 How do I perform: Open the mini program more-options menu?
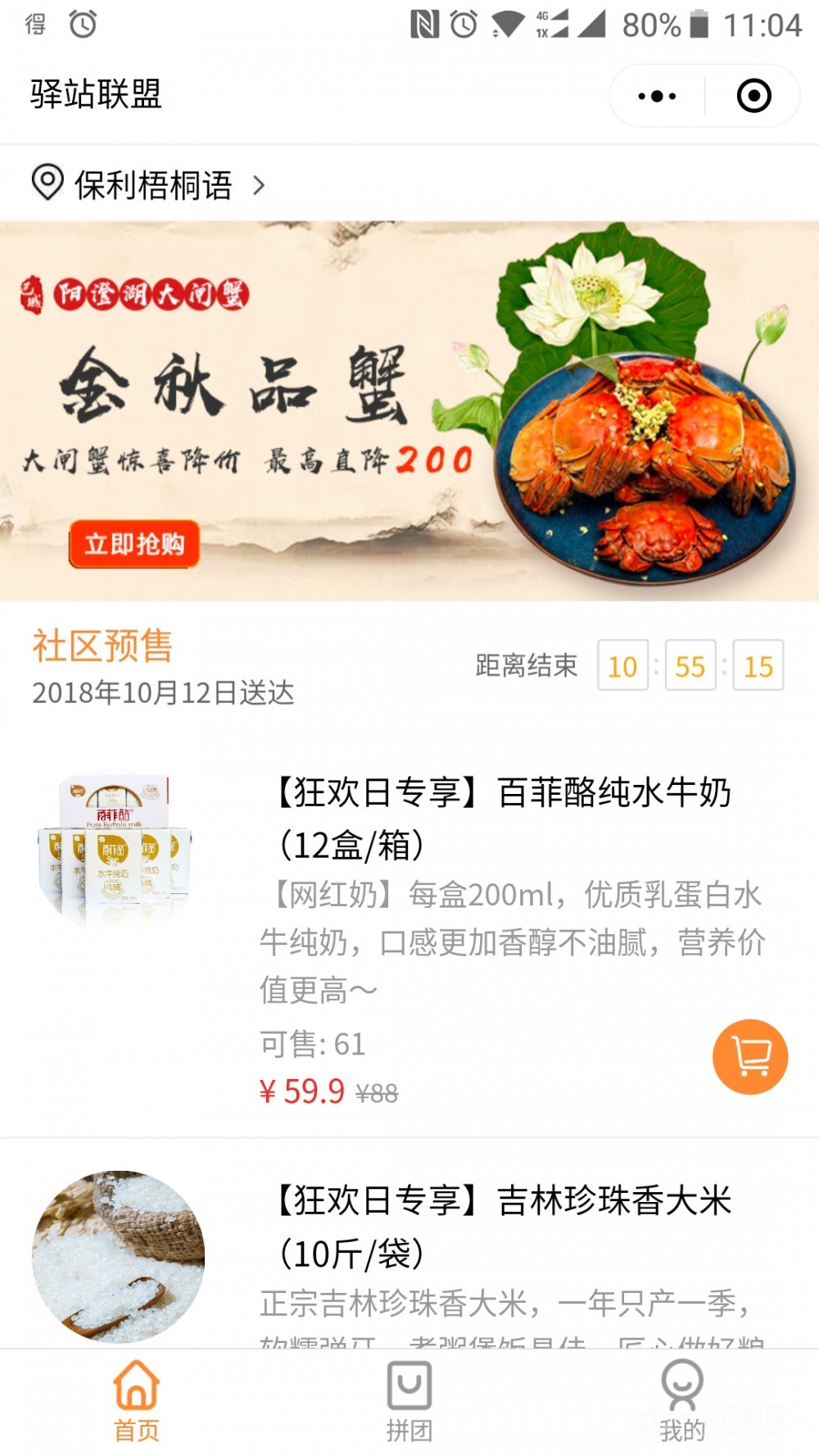coord(657,96)
